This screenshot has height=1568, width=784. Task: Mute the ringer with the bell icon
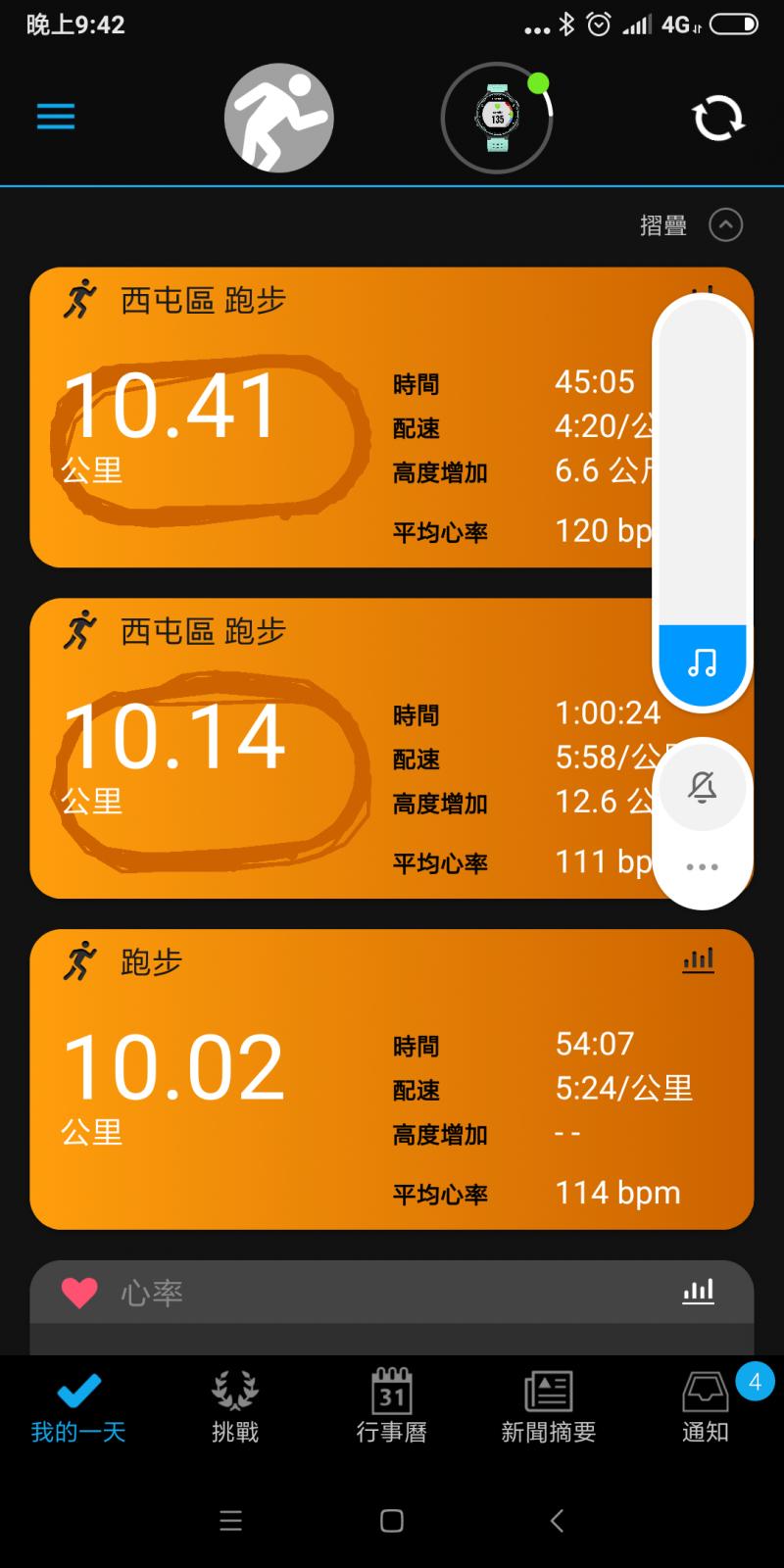(702, 787)
